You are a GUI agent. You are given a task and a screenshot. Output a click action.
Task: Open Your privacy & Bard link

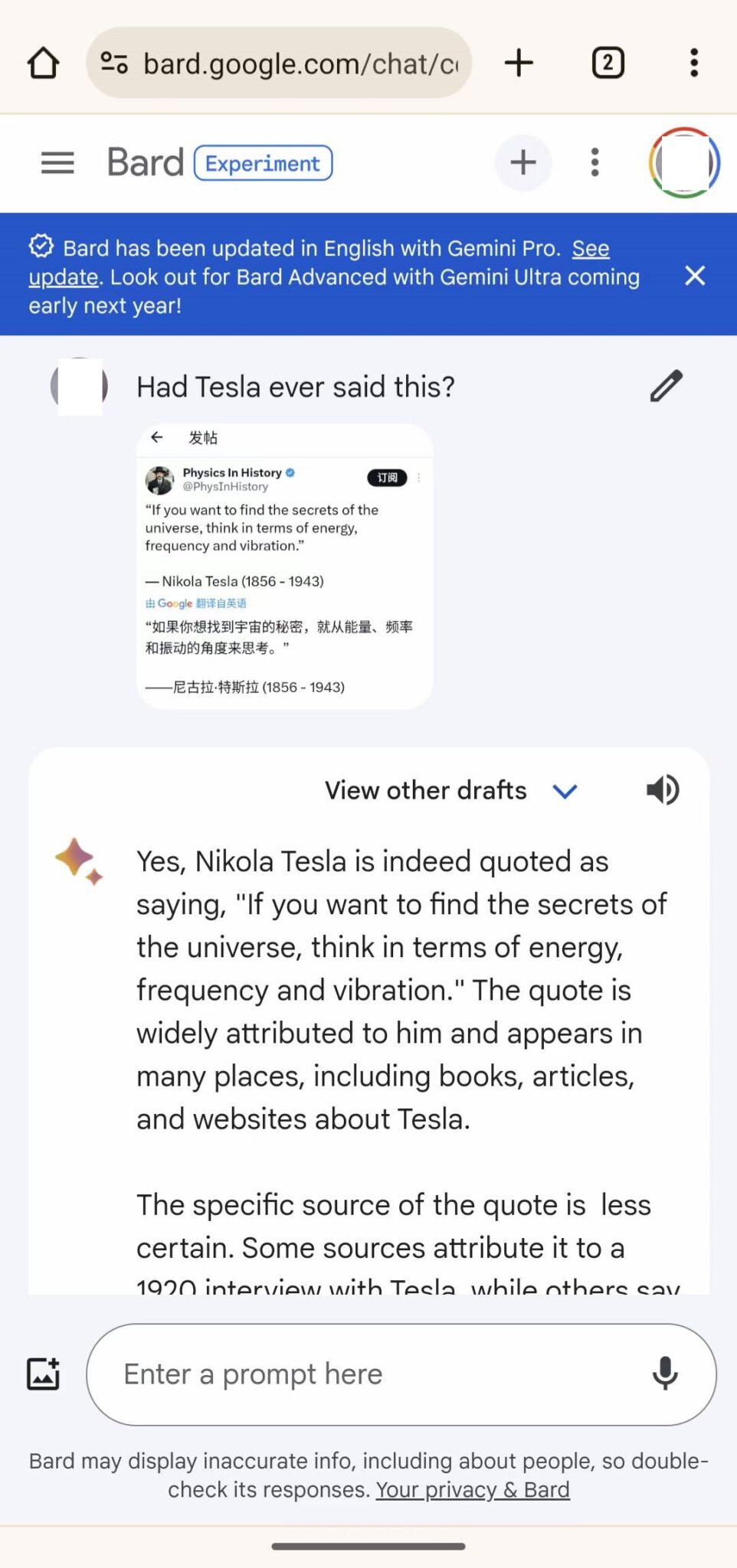[473, 1490]
